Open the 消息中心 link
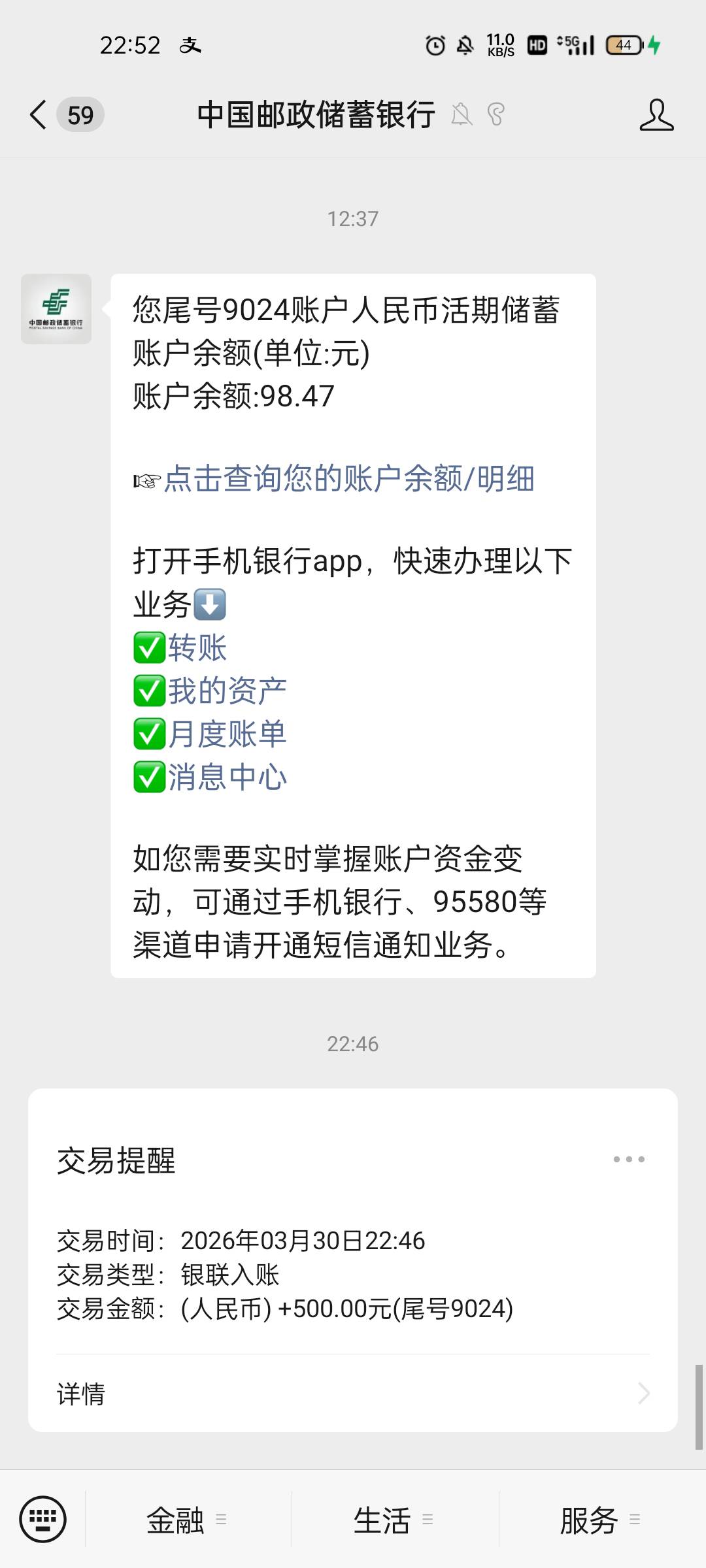Viewport: 706px width, 1568px height. [227, 777]
